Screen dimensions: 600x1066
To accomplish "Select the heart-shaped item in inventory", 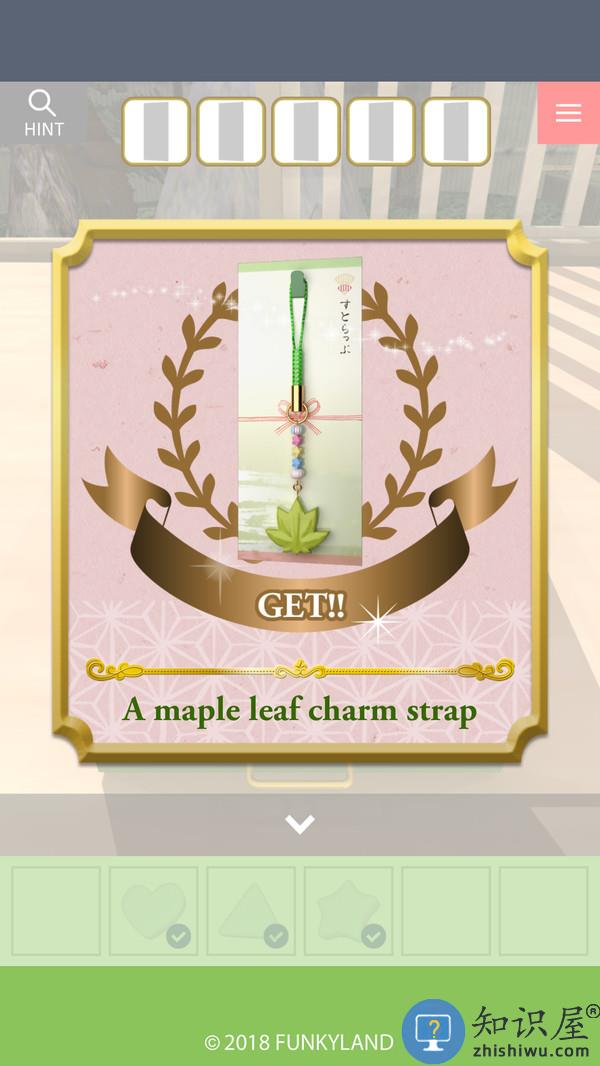I will pyautogui.click(x=153, y=910).
